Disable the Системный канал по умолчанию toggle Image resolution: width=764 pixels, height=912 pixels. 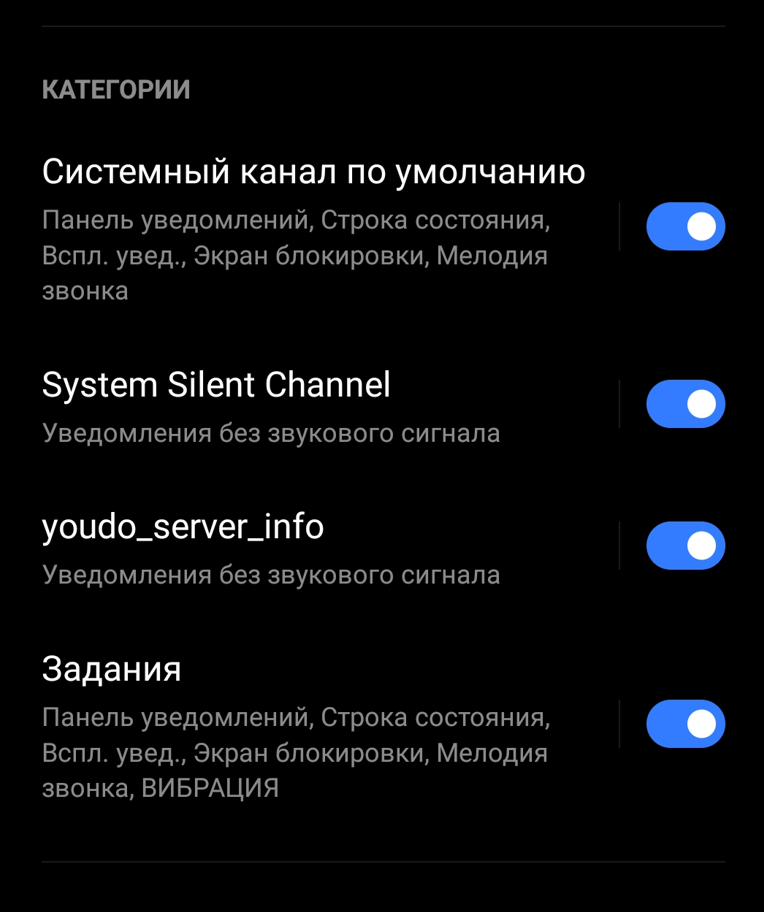pyautogui.click(x=686, y=226)
